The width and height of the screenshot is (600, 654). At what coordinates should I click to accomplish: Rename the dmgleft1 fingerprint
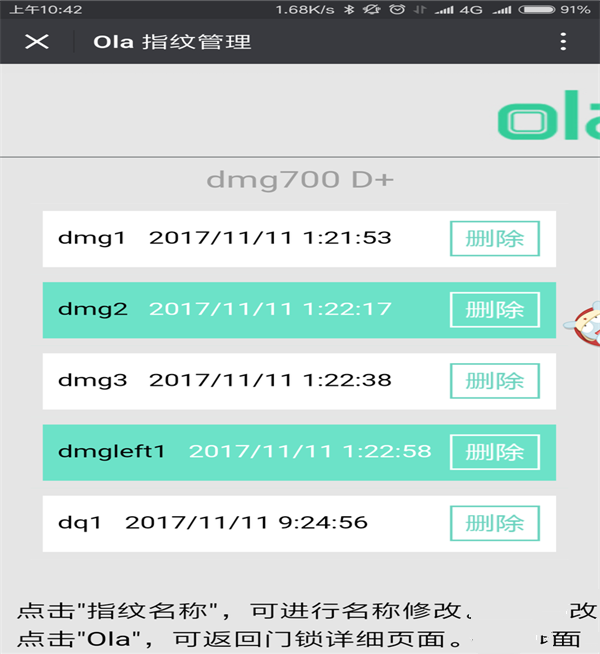[x=111, y=452]
